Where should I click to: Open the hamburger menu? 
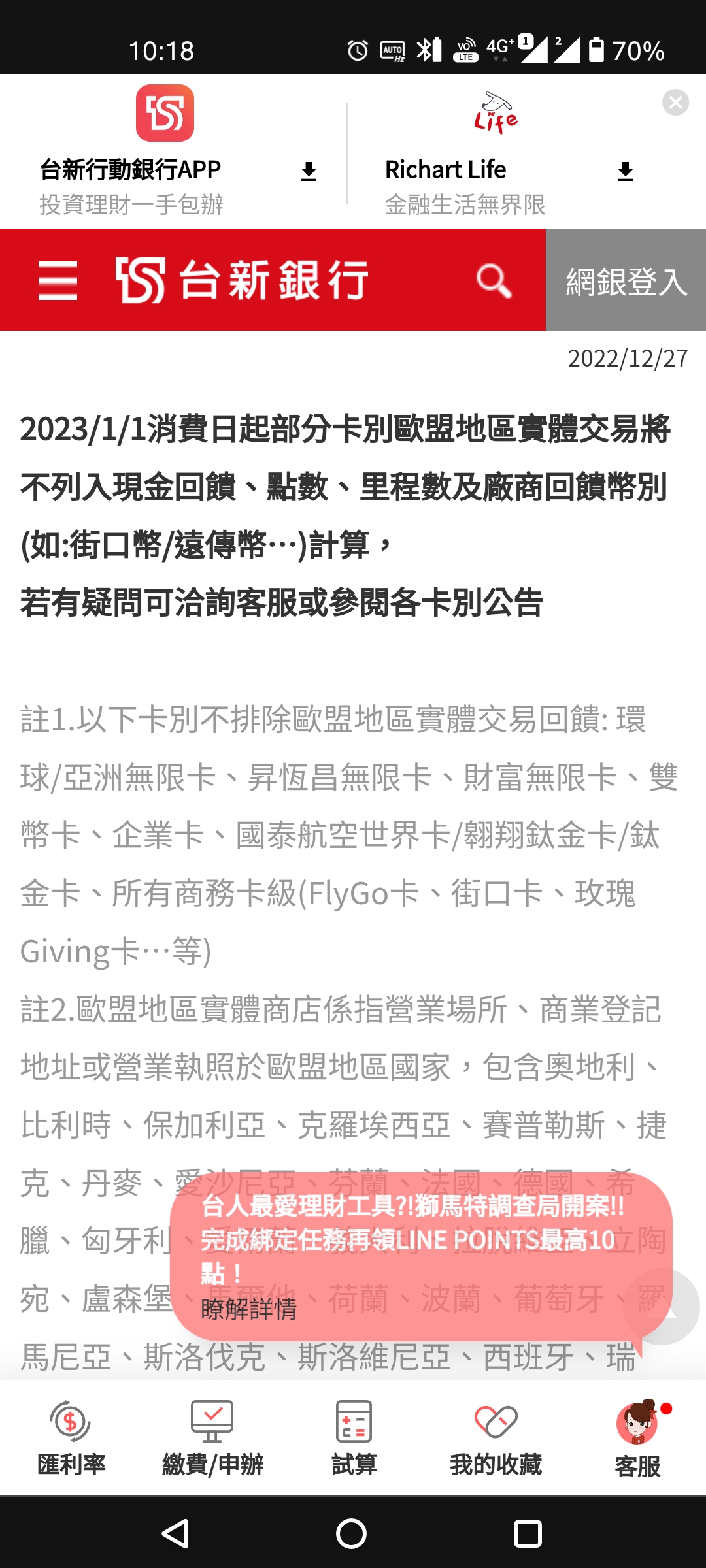click(58, 280)
